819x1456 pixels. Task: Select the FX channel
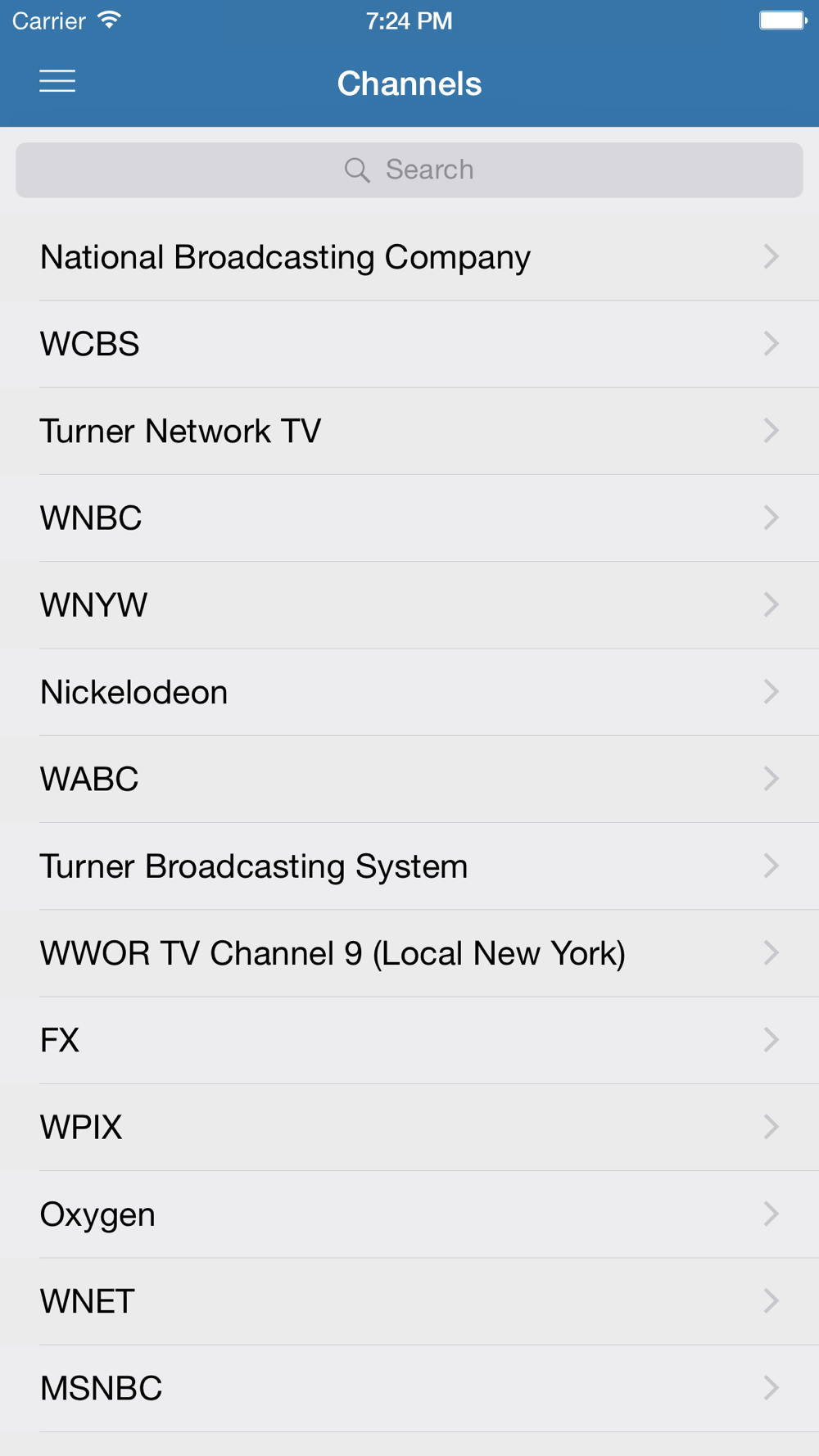pos(409,1040)
